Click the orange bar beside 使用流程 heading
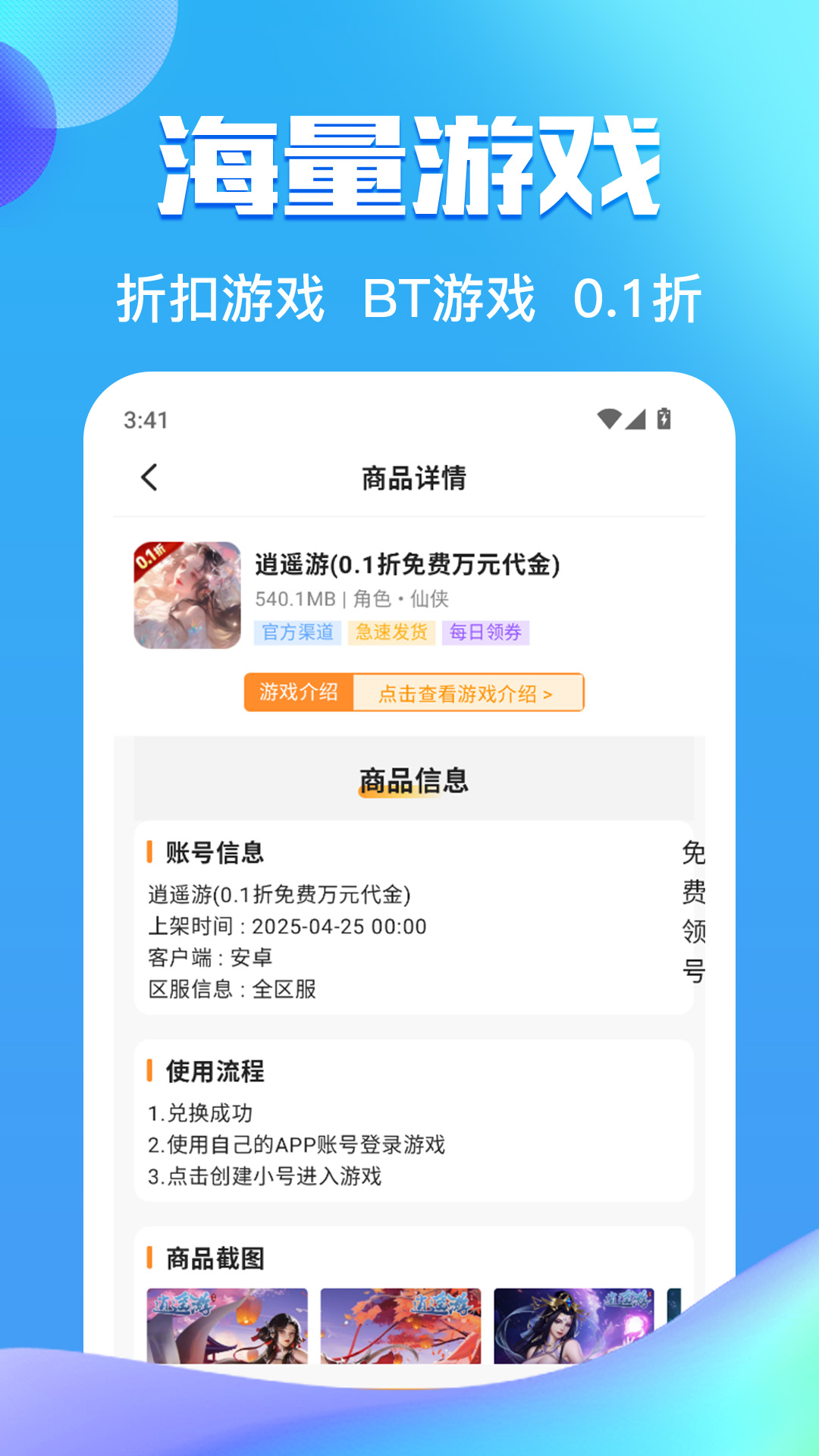Screen dimensions: 819x1456 (149, 1072)
